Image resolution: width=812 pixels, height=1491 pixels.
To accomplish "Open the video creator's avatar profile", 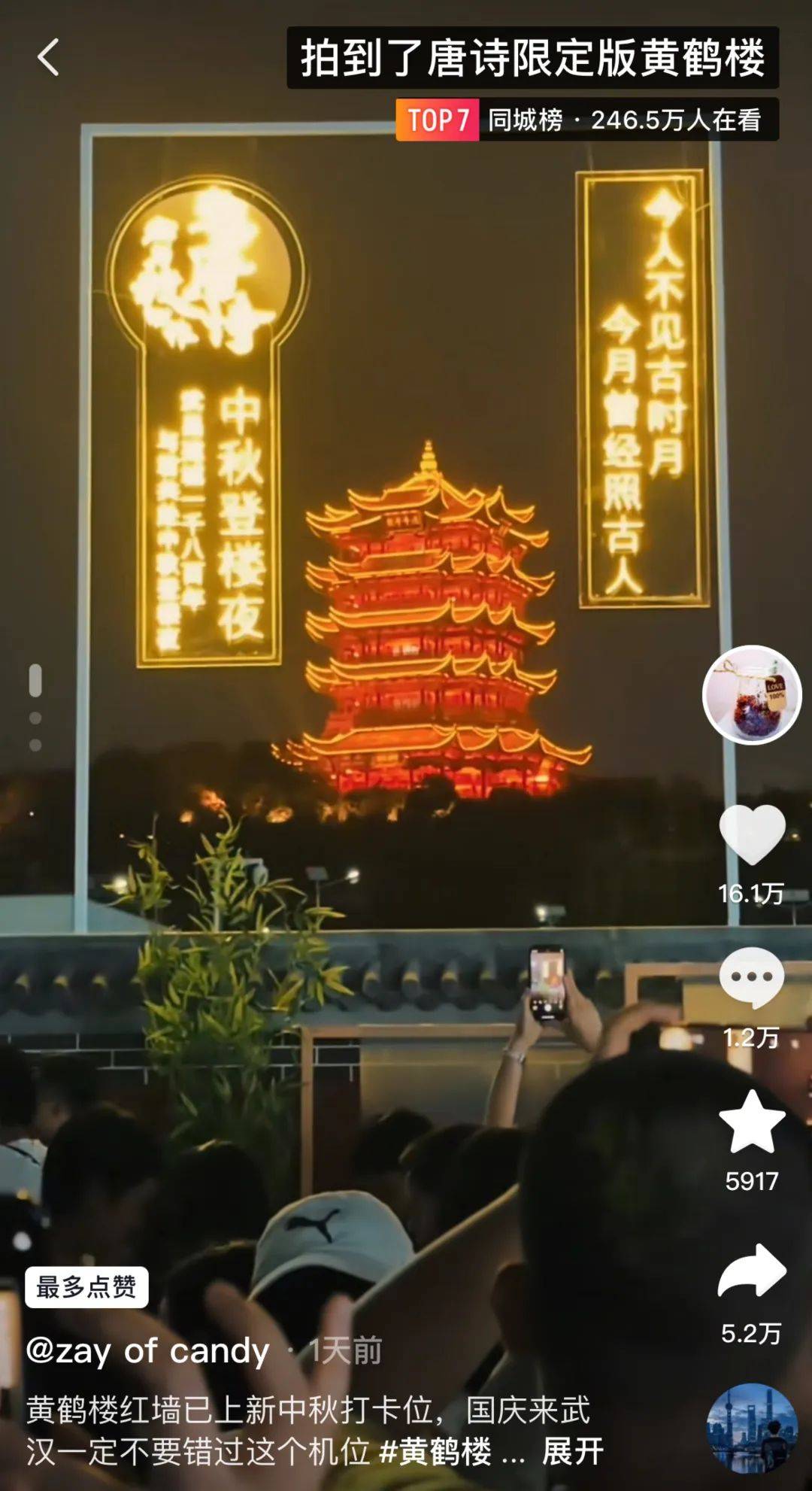I will point(751,694).
